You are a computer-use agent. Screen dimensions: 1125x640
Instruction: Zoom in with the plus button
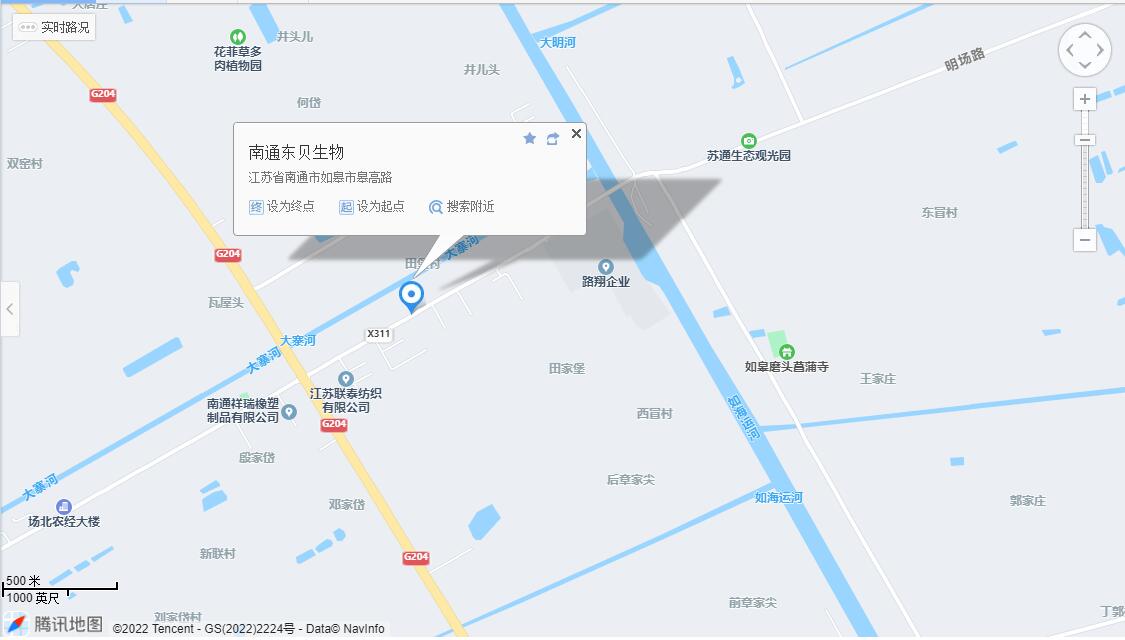1085,99
